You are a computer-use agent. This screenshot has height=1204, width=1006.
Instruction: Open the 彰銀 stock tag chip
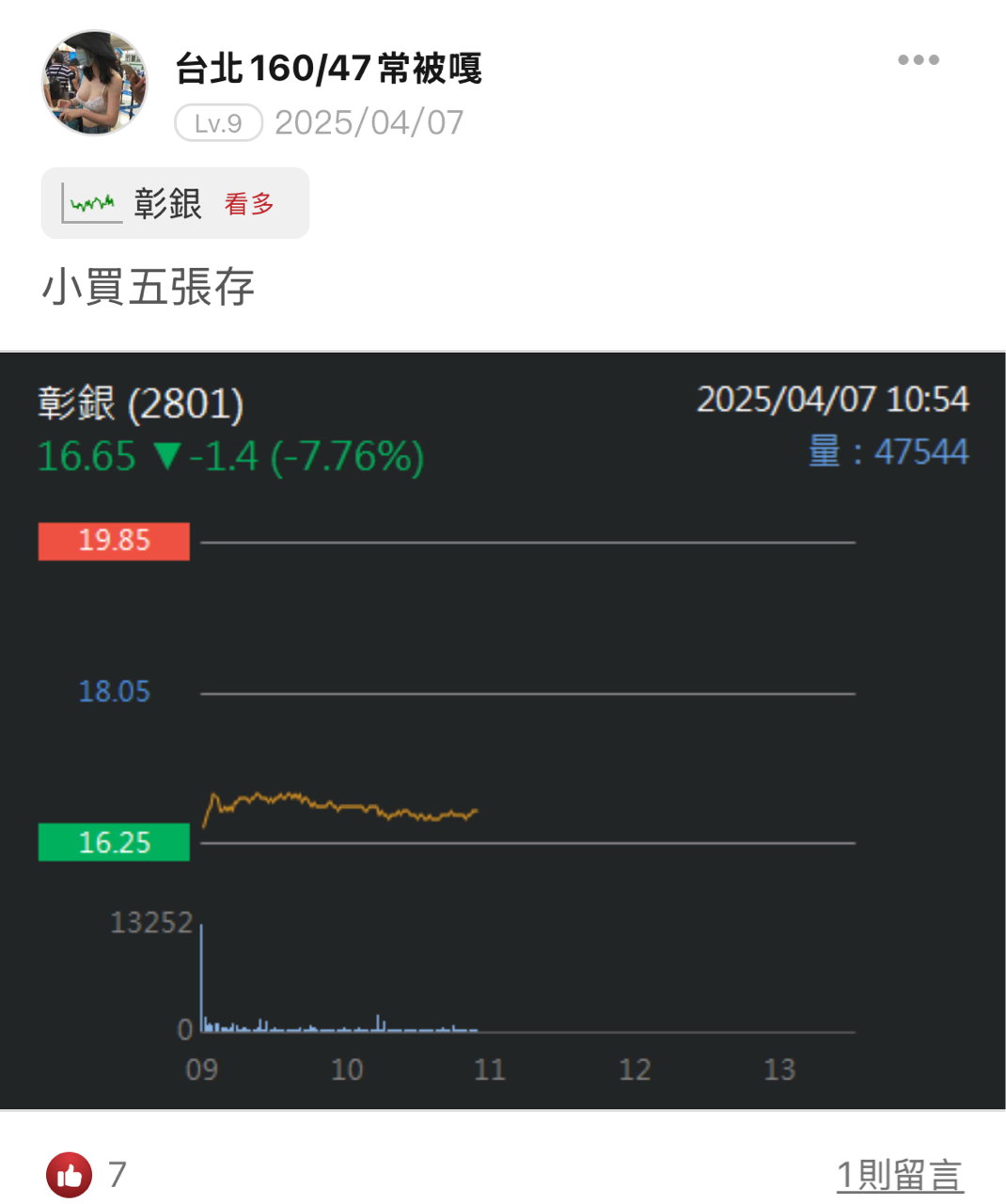pyautogui.click(x=175, y=203)
